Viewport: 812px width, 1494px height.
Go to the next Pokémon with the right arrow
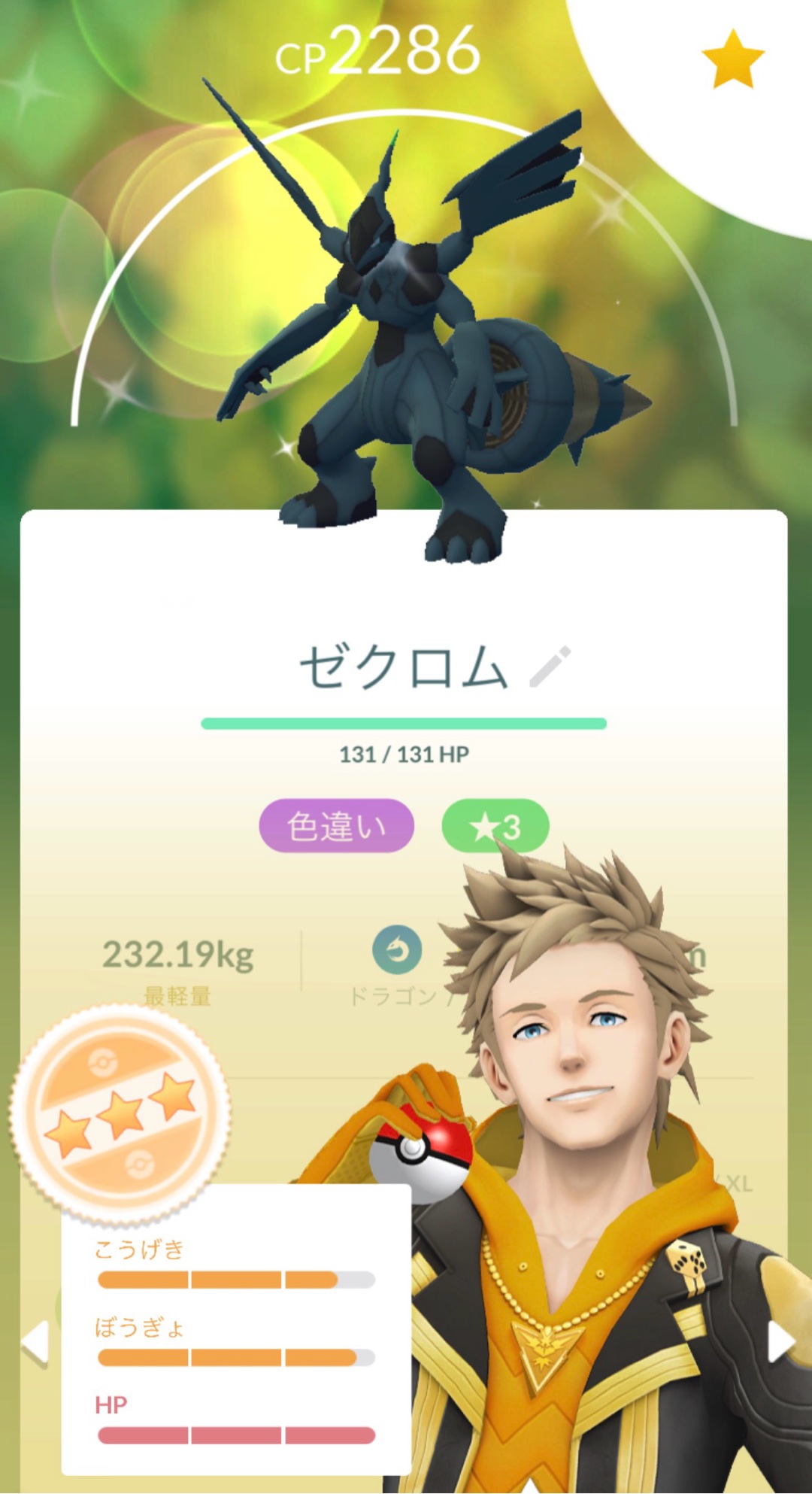[x=780, y=1343]
